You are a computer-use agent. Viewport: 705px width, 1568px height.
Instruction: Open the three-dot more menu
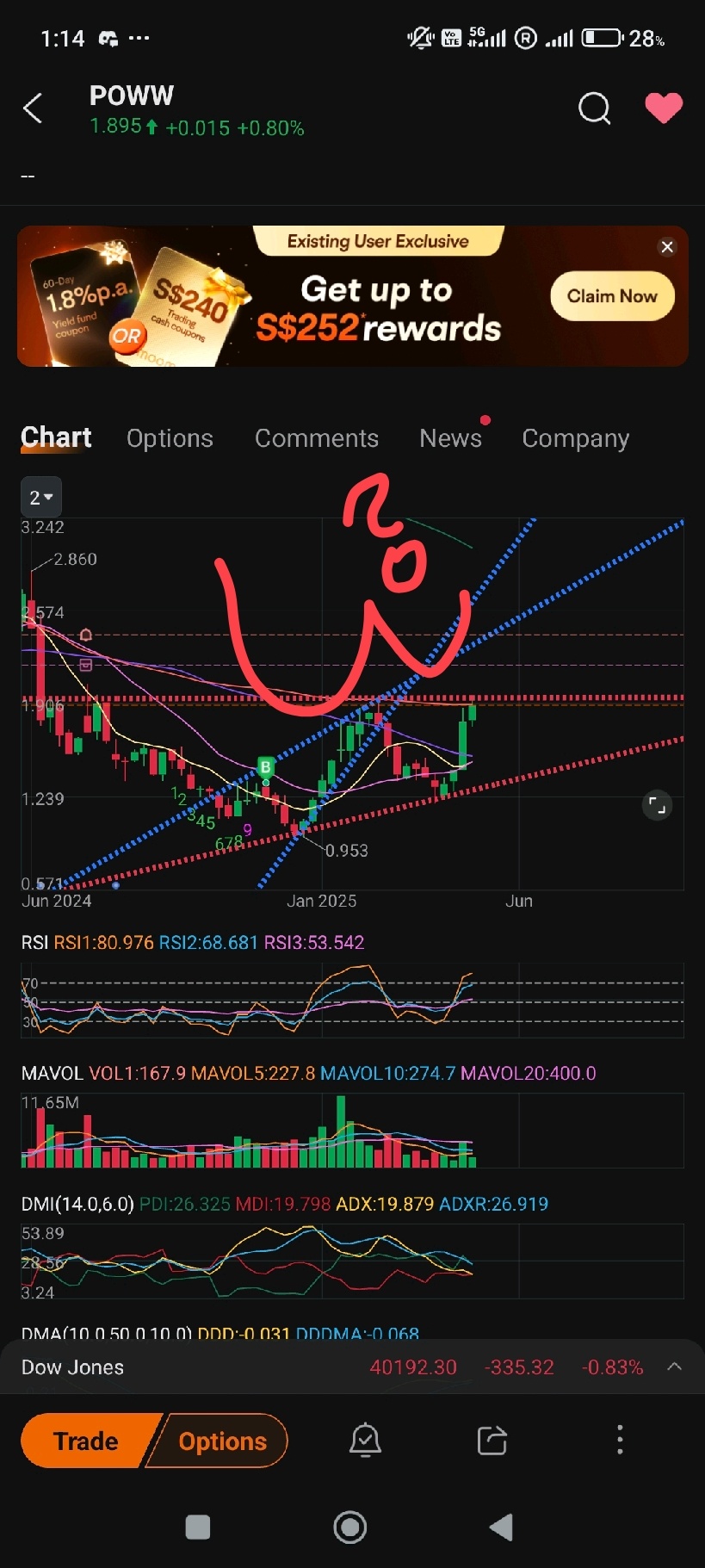pos(620,1440)
